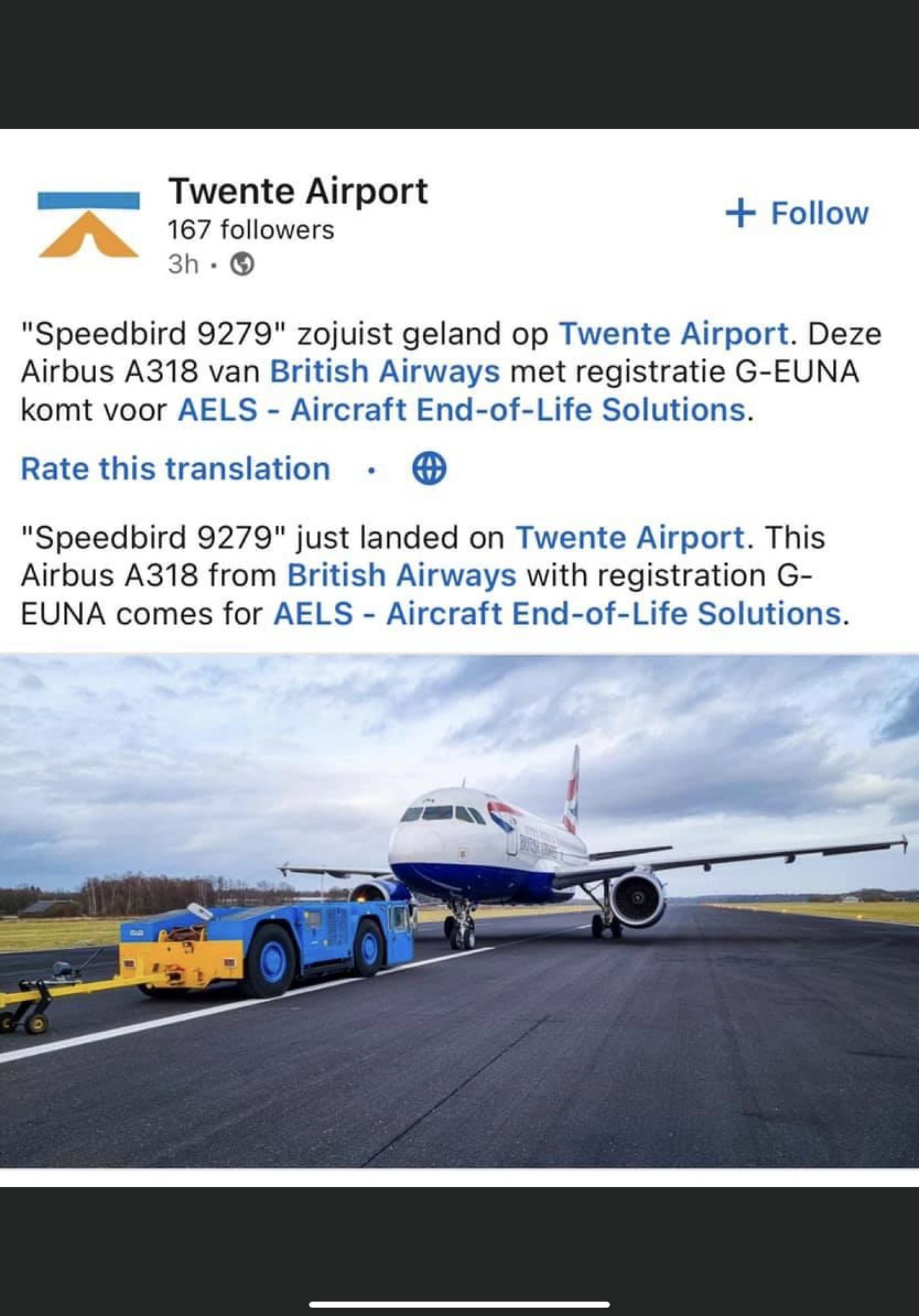Tap Twente Airport link in Dutch text

tap(674, 334)
